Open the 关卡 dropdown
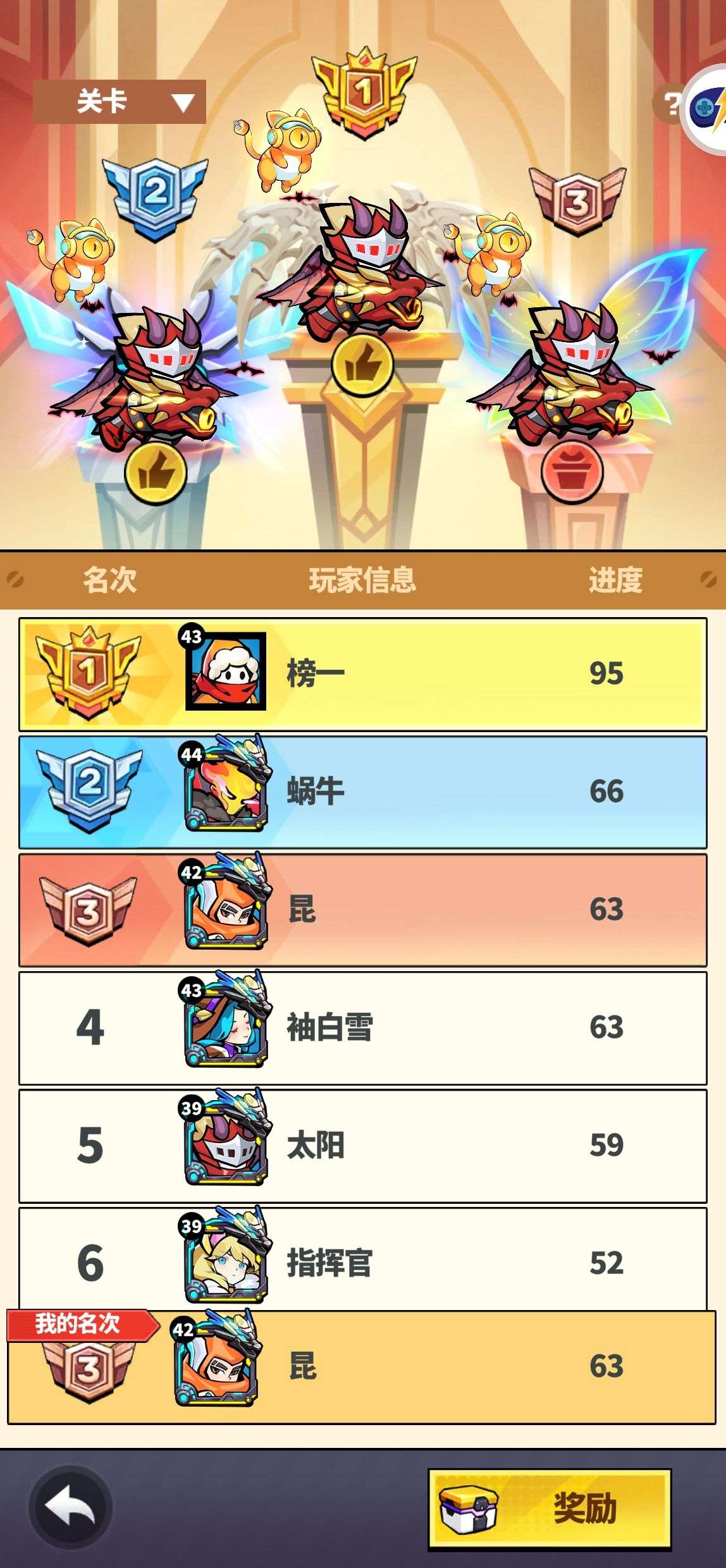The height and width of the screenshot is (1568, 726). 120,101
